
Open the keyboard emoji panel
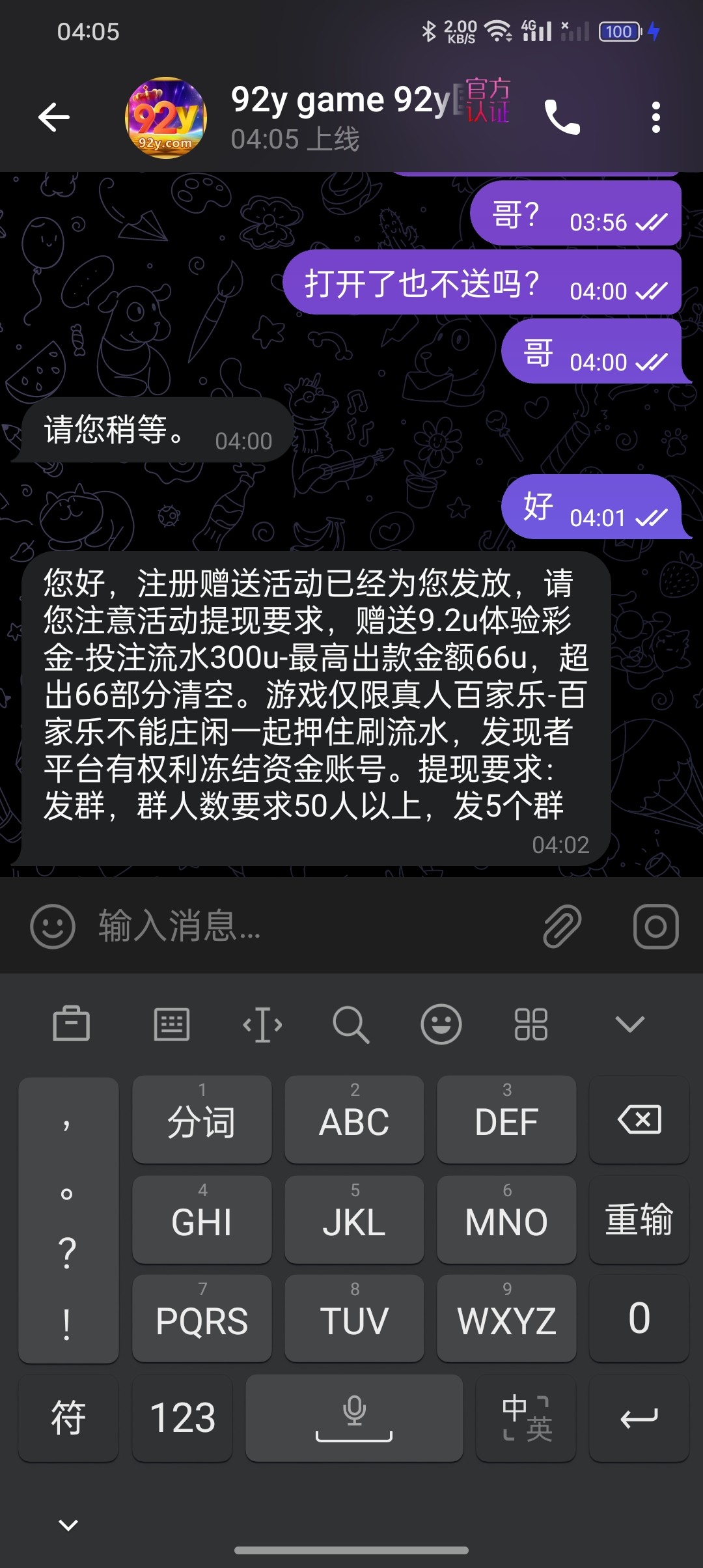[441, 1024]
